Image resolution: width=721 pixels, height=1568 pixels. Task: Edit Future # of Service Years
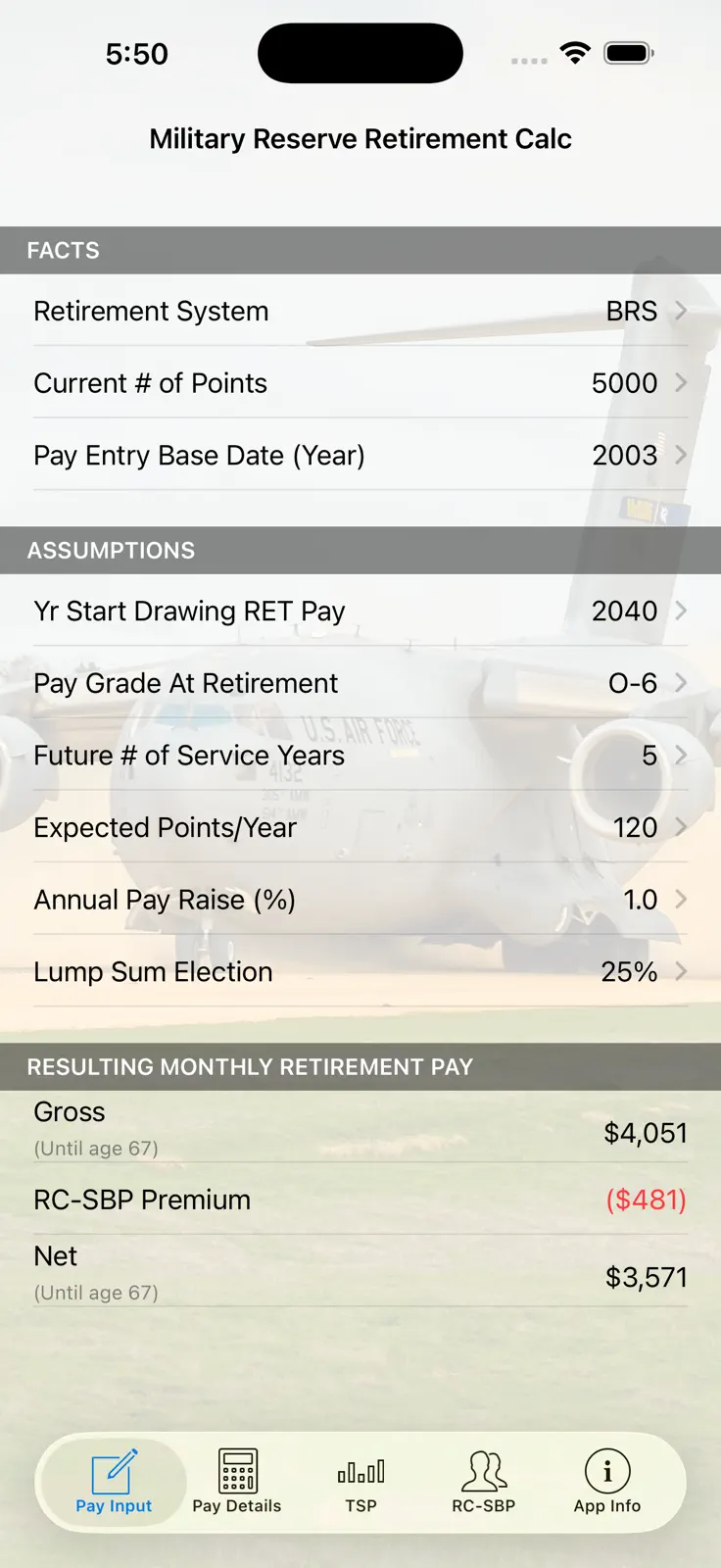(360, 756)
